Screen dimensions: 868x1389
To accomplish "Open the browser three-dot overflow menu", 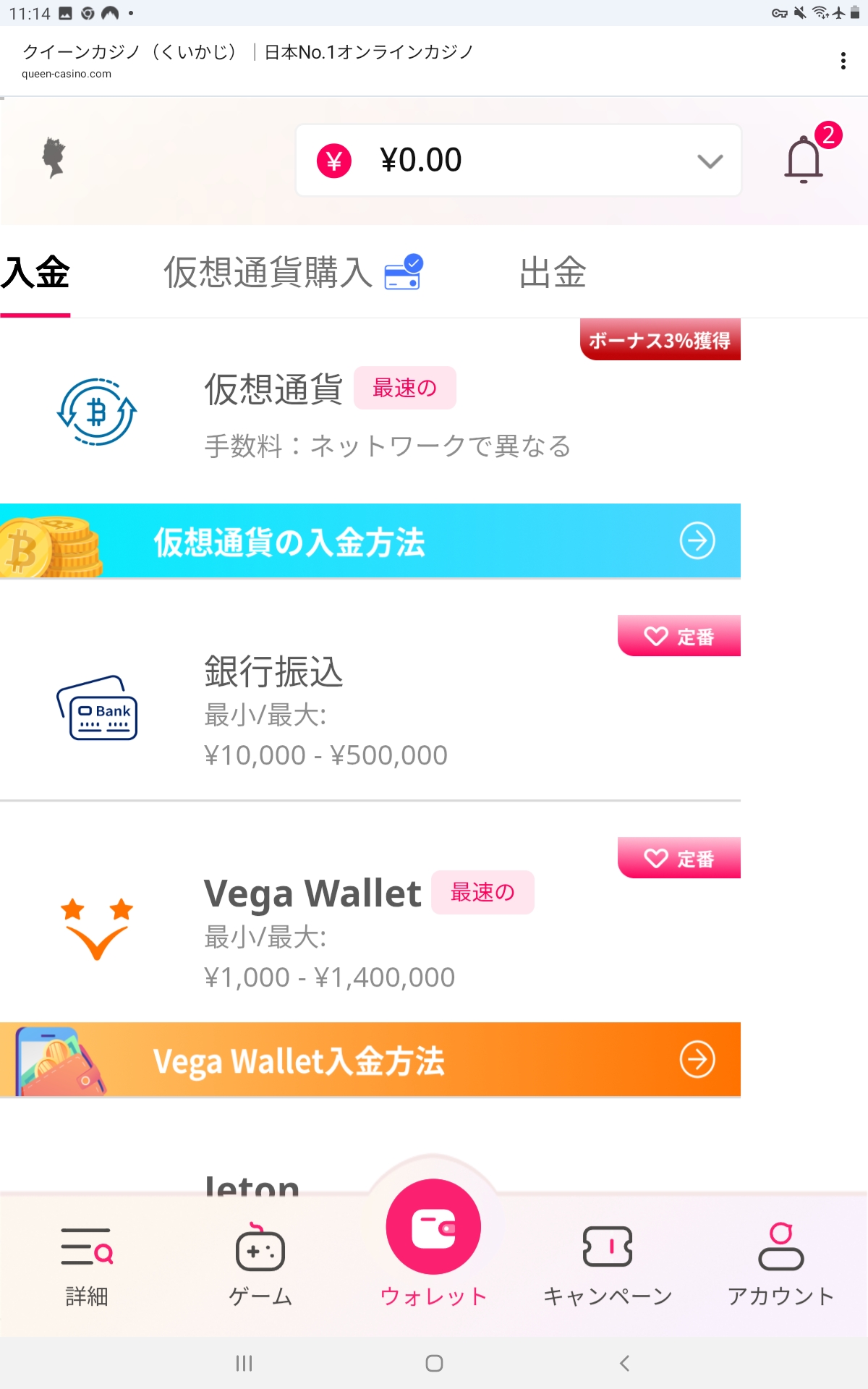I will [843, 61].
